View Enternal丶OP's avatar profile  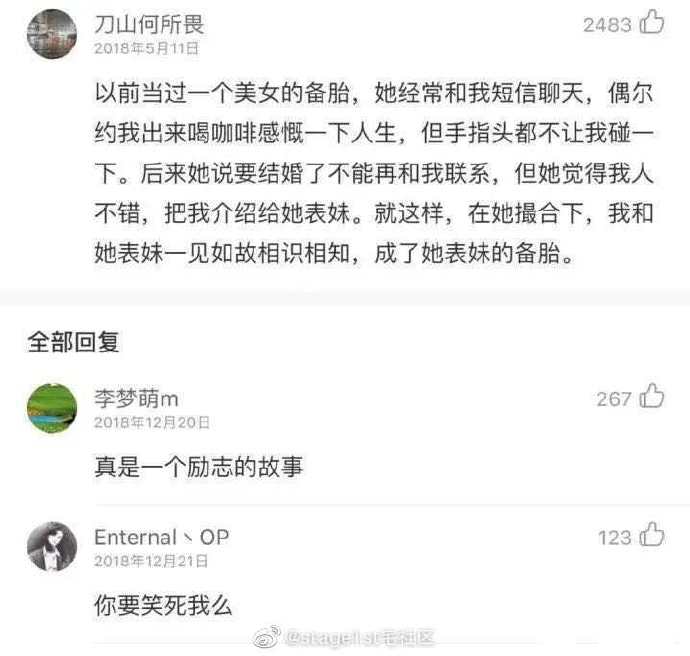click(52, 548)
